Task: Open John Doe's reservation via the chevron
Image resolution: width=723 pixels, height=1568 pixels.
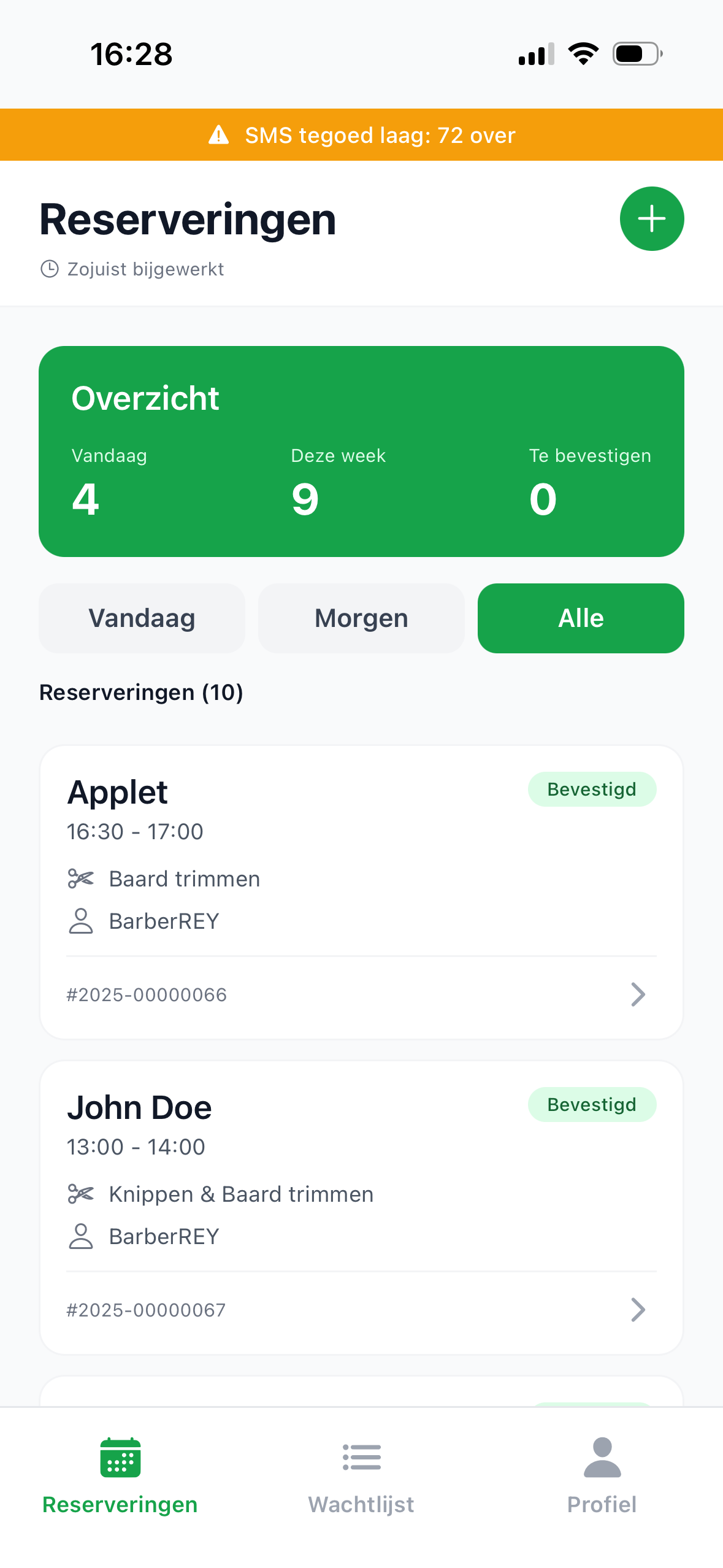Action: tap(638, 1310)
